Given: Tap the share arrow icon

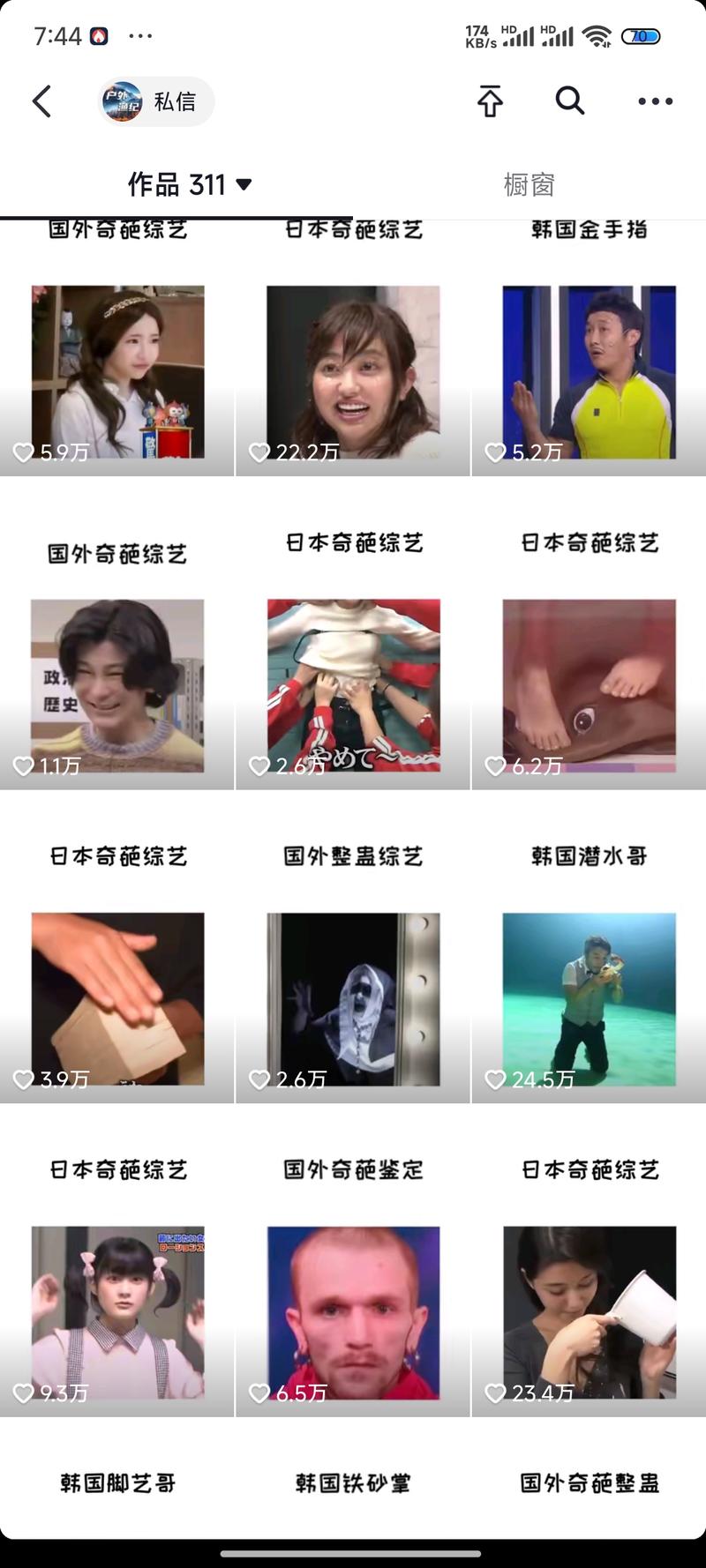Looking at the screenshot, I should point(490,101).
